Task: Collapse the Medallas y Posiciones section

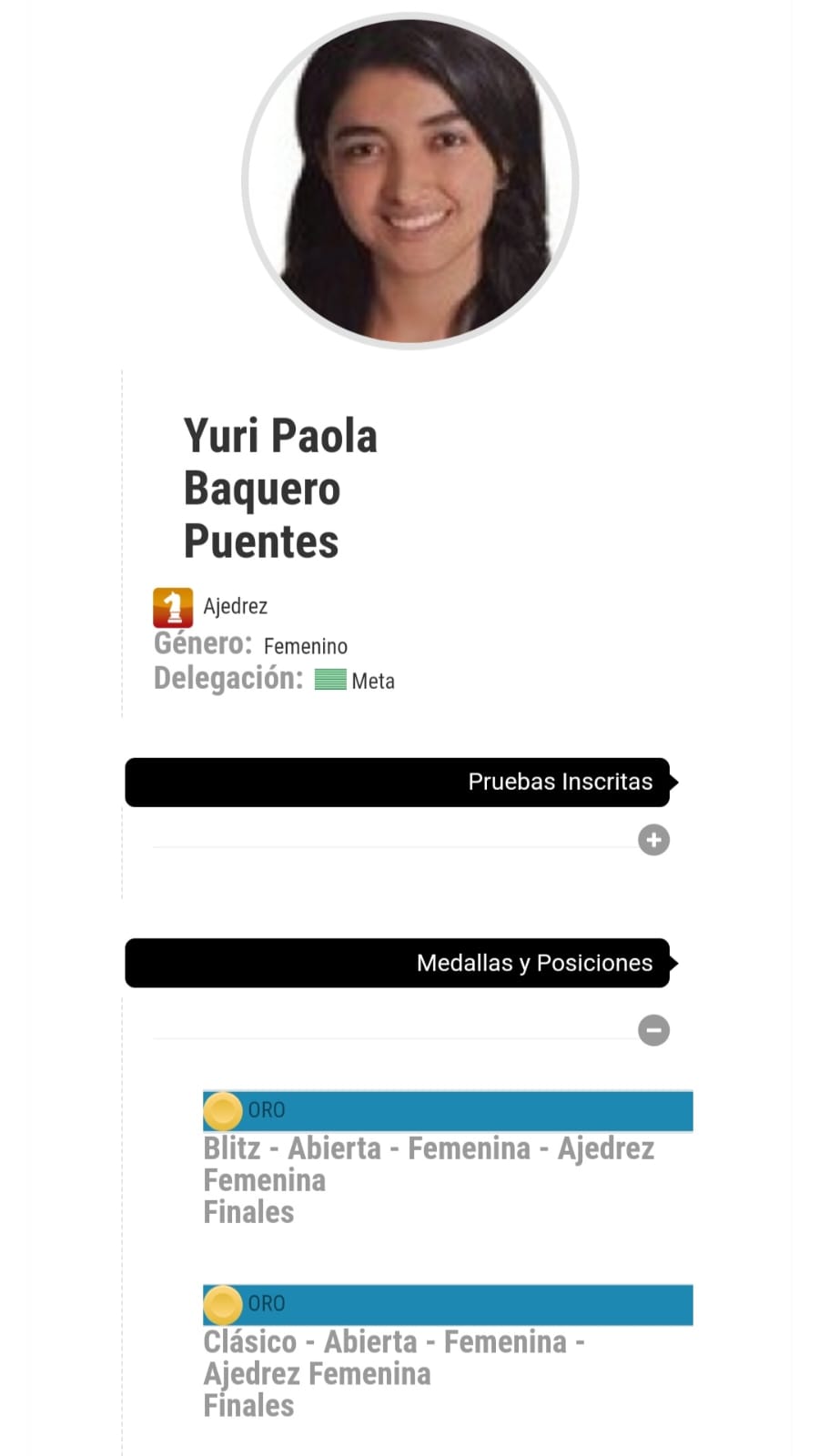Action: tap(653, 1030)
